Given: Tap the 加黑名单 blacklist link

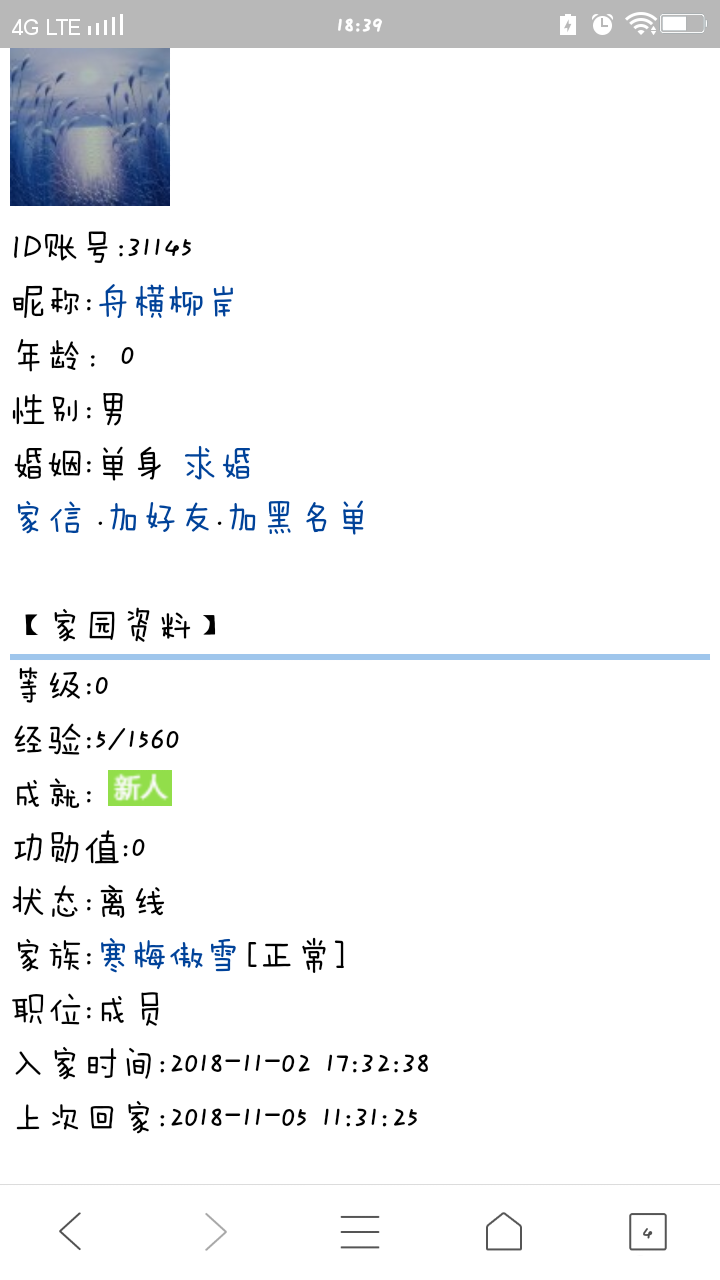Looking at the screenshot, I should click(297, 518).
